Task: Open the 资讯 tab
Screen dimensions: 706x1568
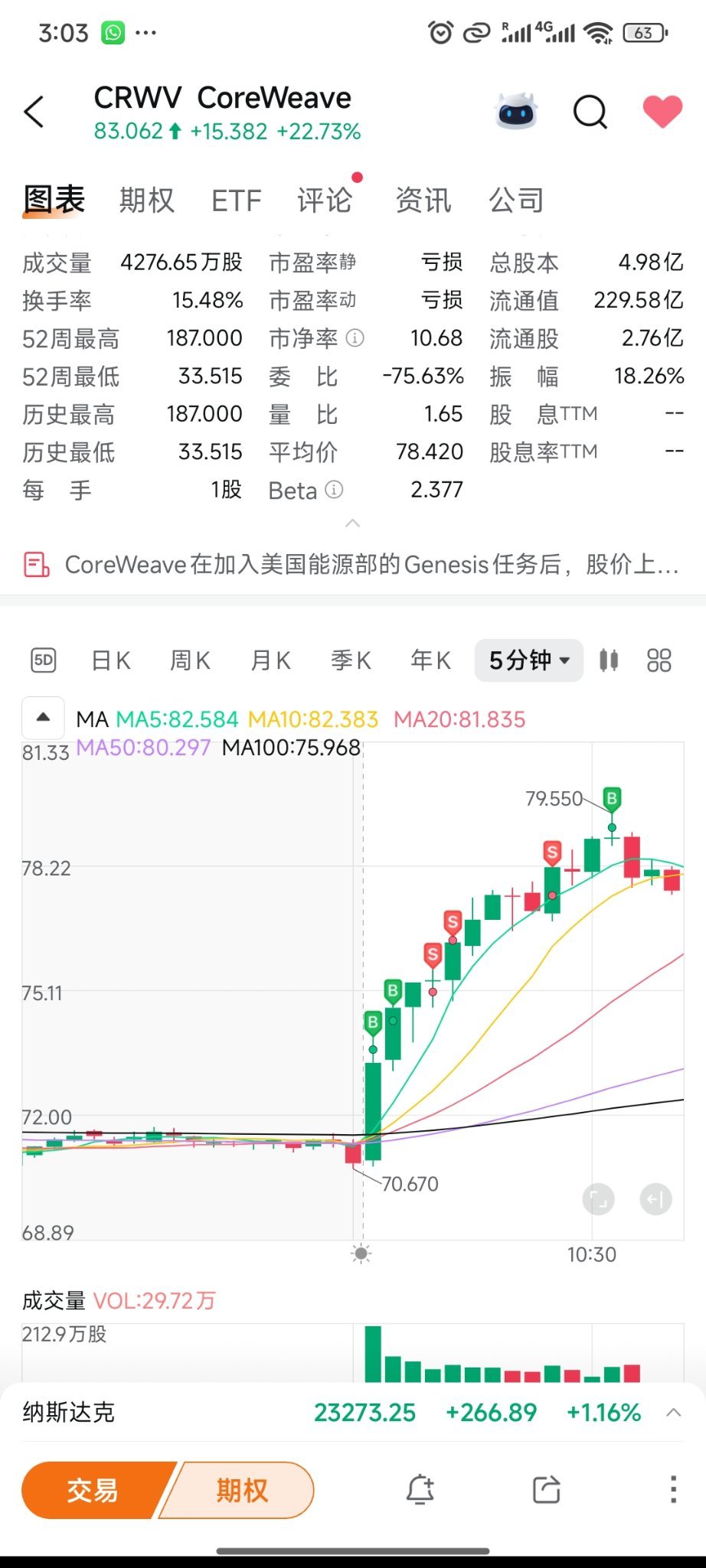Action: (x=423, y=200)
